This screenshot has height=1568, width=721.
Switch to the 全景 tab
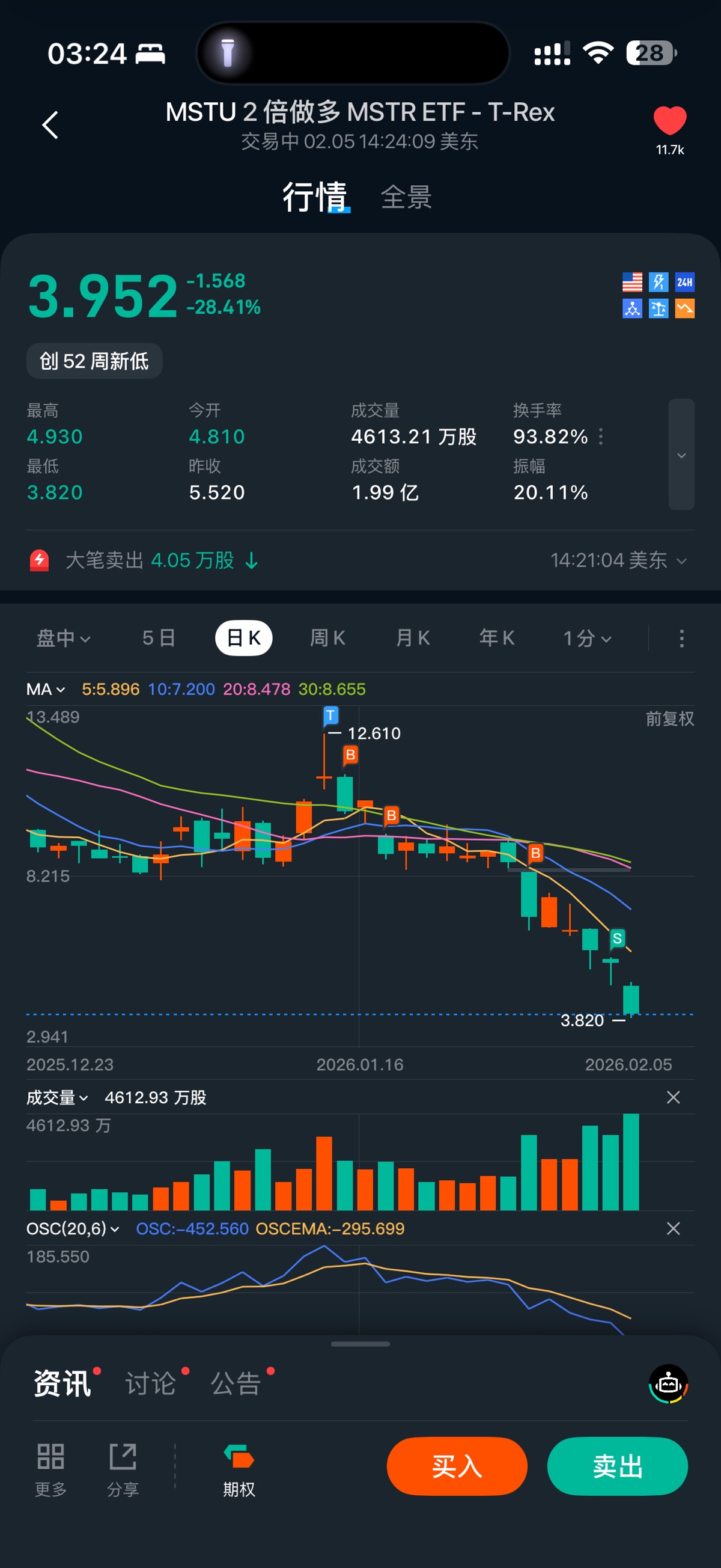(406, 198)
